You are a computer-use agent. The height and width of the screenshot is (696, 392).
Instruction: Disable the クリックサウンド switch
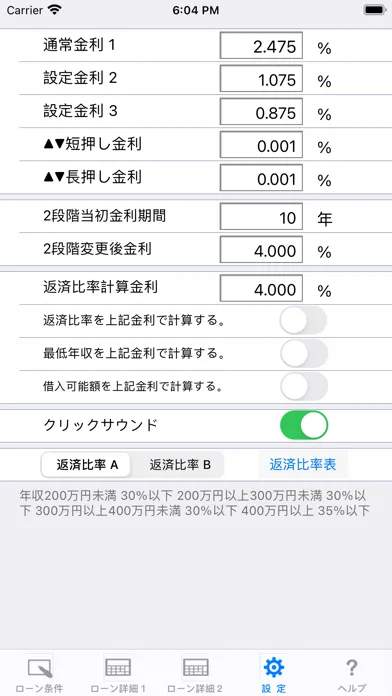click(x=304, y=425)
